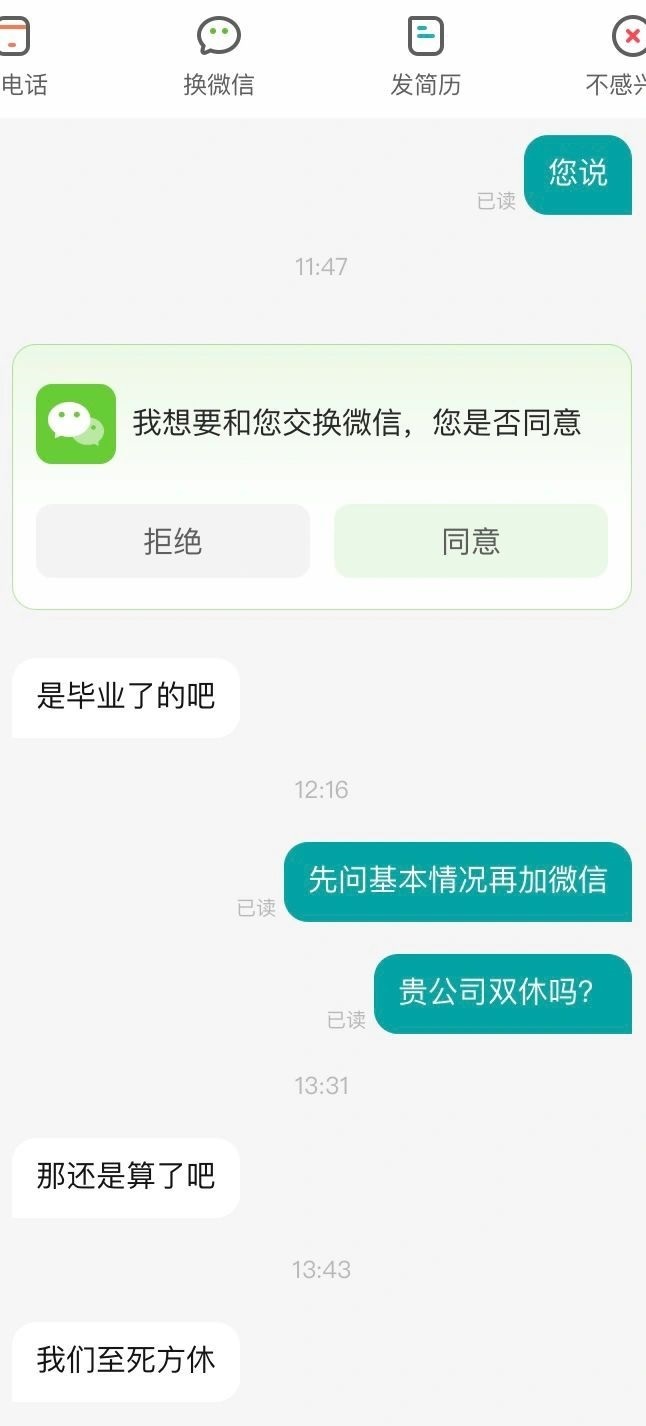This screenshot has width=646, height=1426.
Task: Open the 换微信 exchange WeChat action
Action: pos(219,58)
